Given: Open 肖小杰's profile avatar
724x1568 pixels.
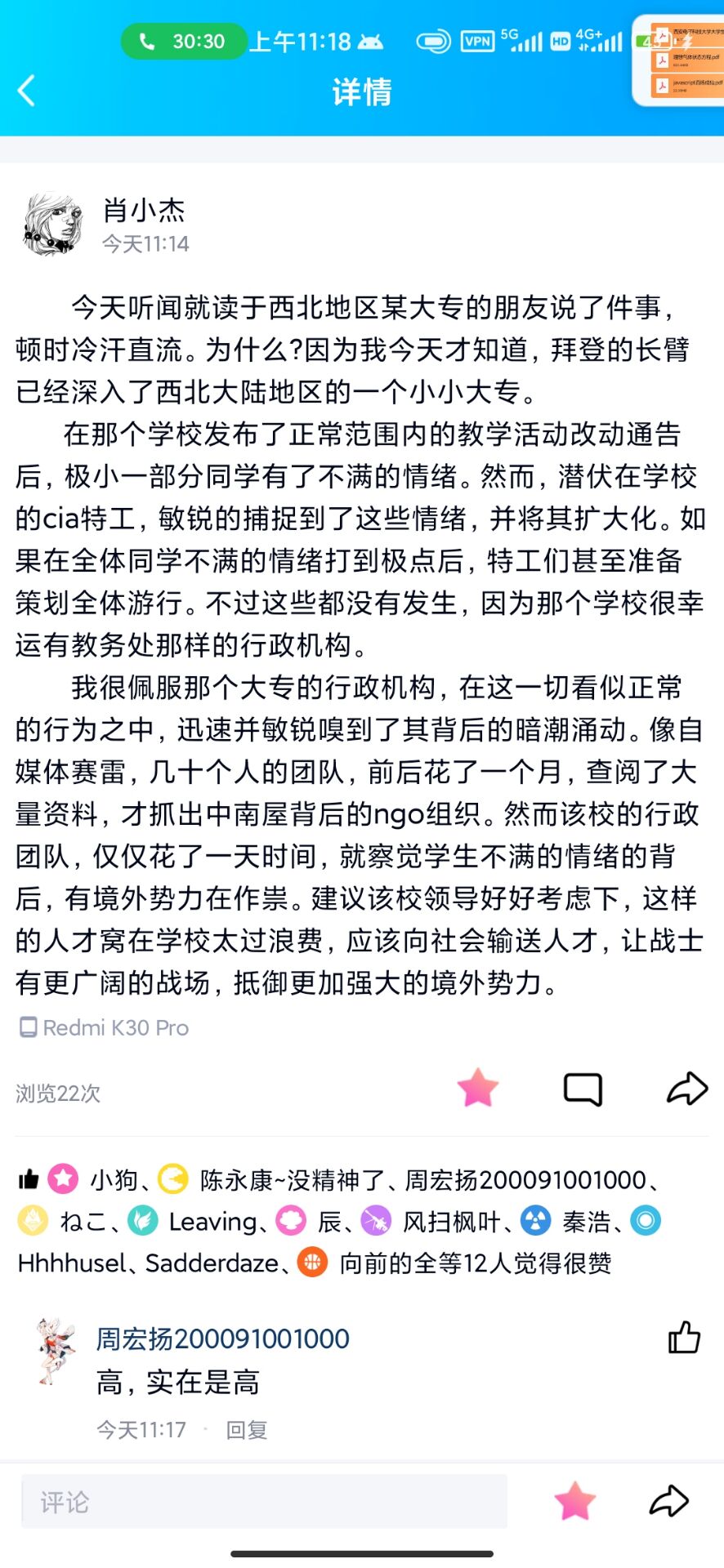Looking at the screenshot, I should [x=53, y=225].
